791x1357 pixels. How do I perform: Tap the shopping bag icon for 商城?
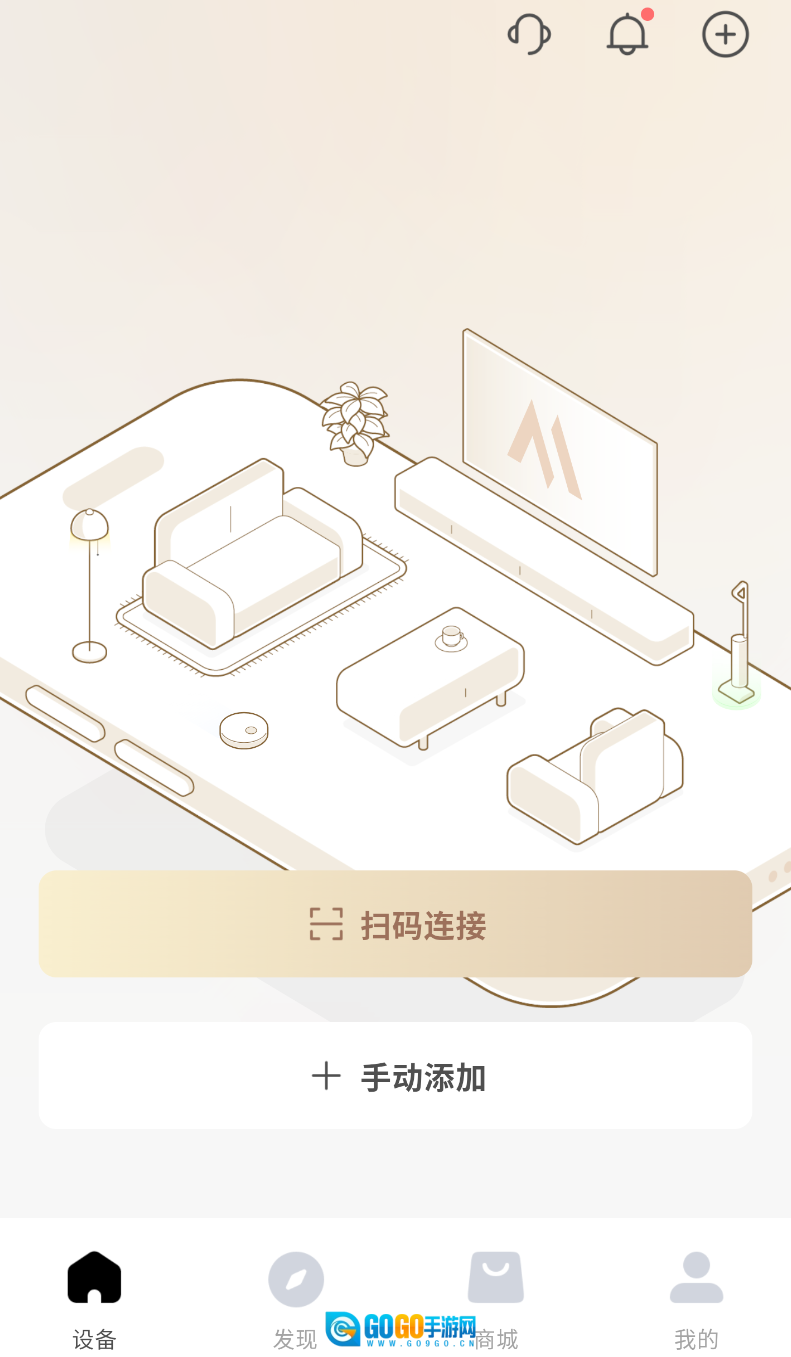(x=496, y=1277)
